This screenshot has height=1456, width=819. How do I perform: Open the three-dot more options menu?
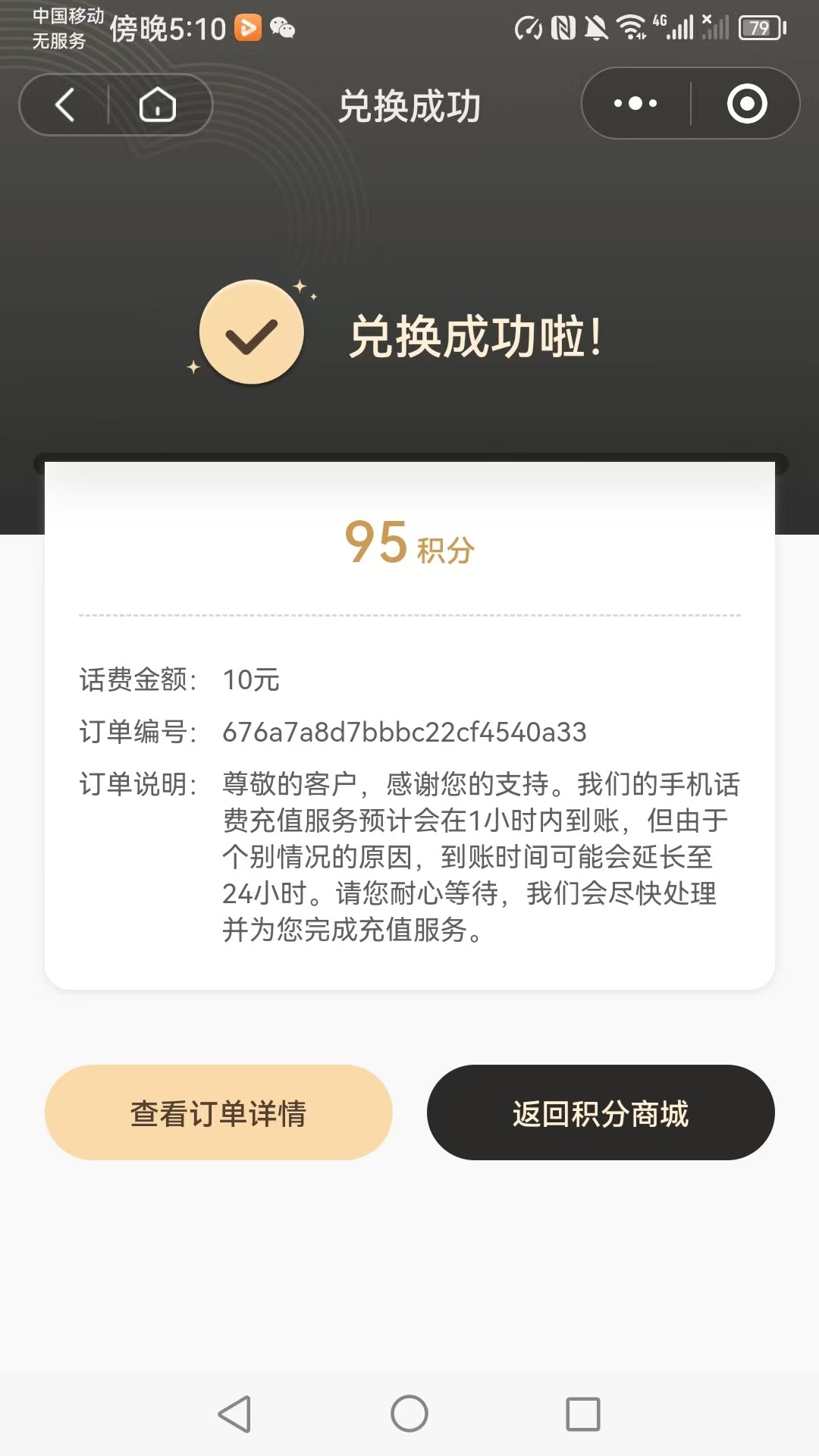(x=635, y=103)
